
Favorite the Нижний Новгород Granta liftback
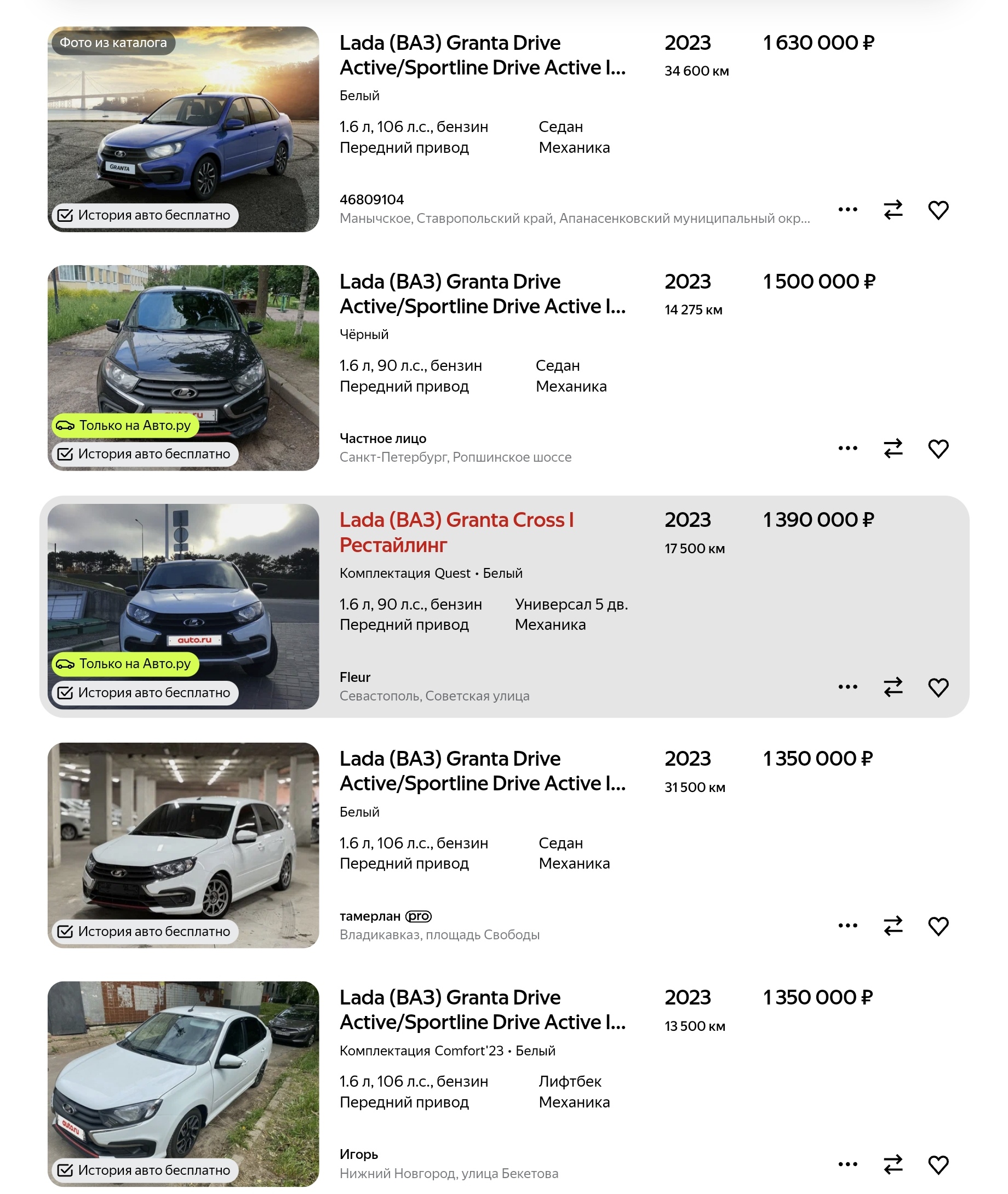(x=938, y=1164)
